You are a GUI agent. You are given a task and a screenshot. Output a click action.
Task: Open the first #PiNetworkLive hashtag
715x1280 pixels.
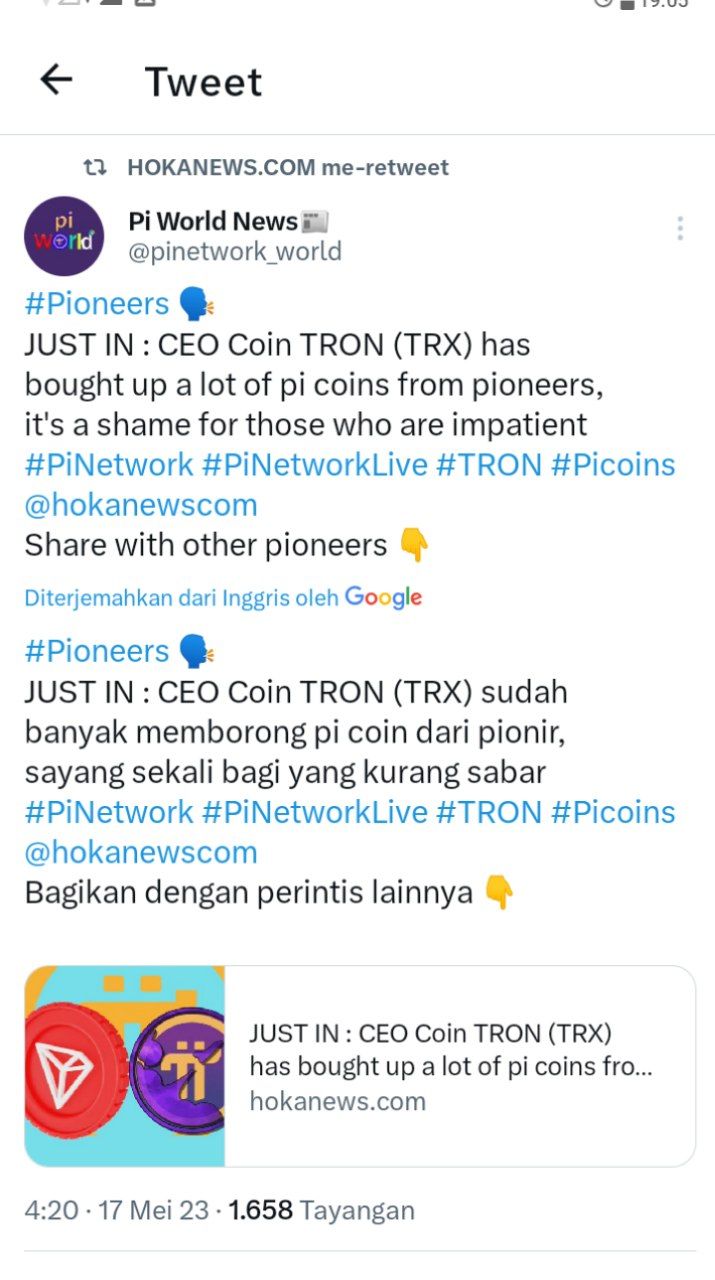(x=314, y=465)
